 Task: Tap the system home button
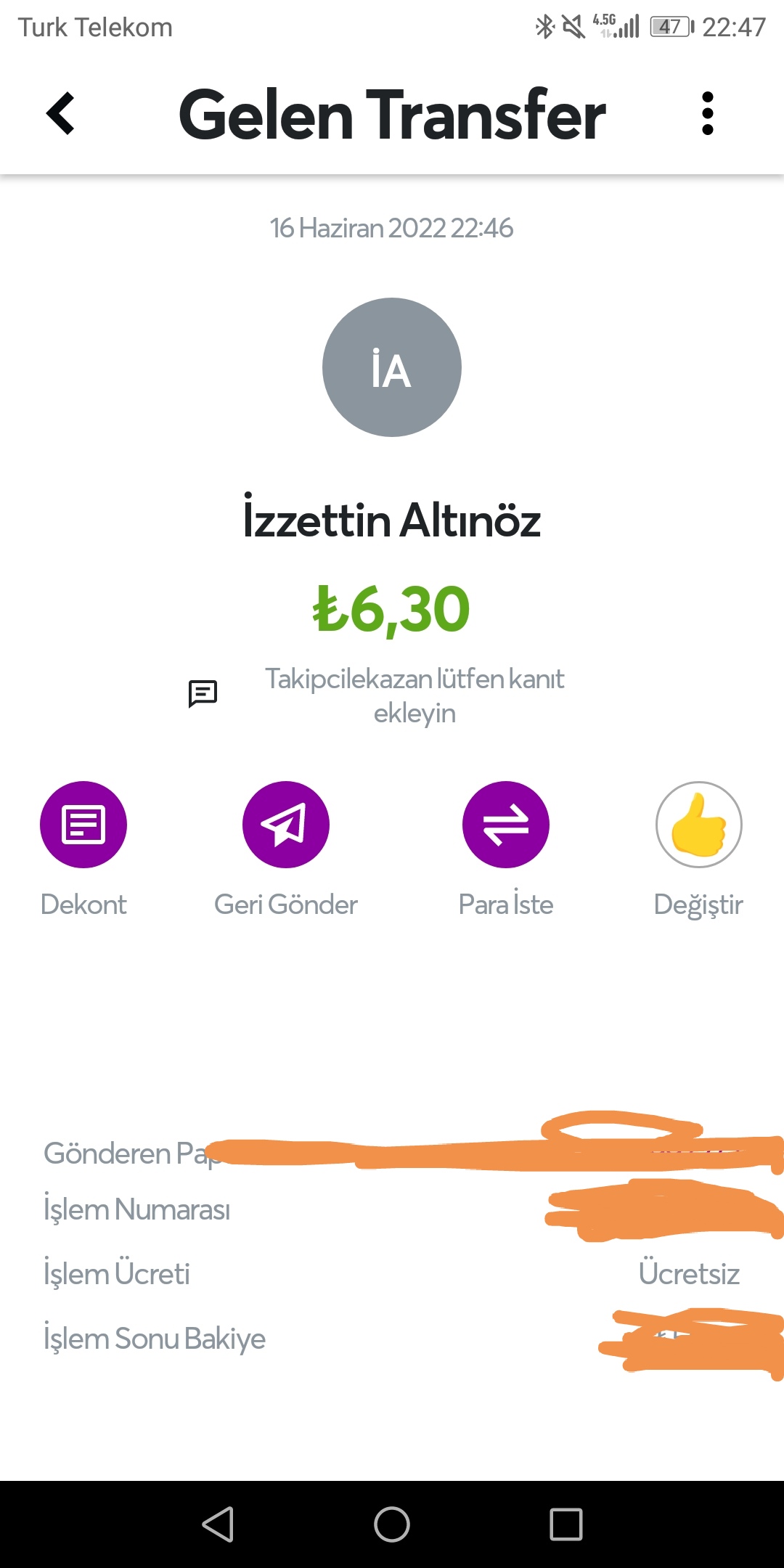click(392, 1524)
